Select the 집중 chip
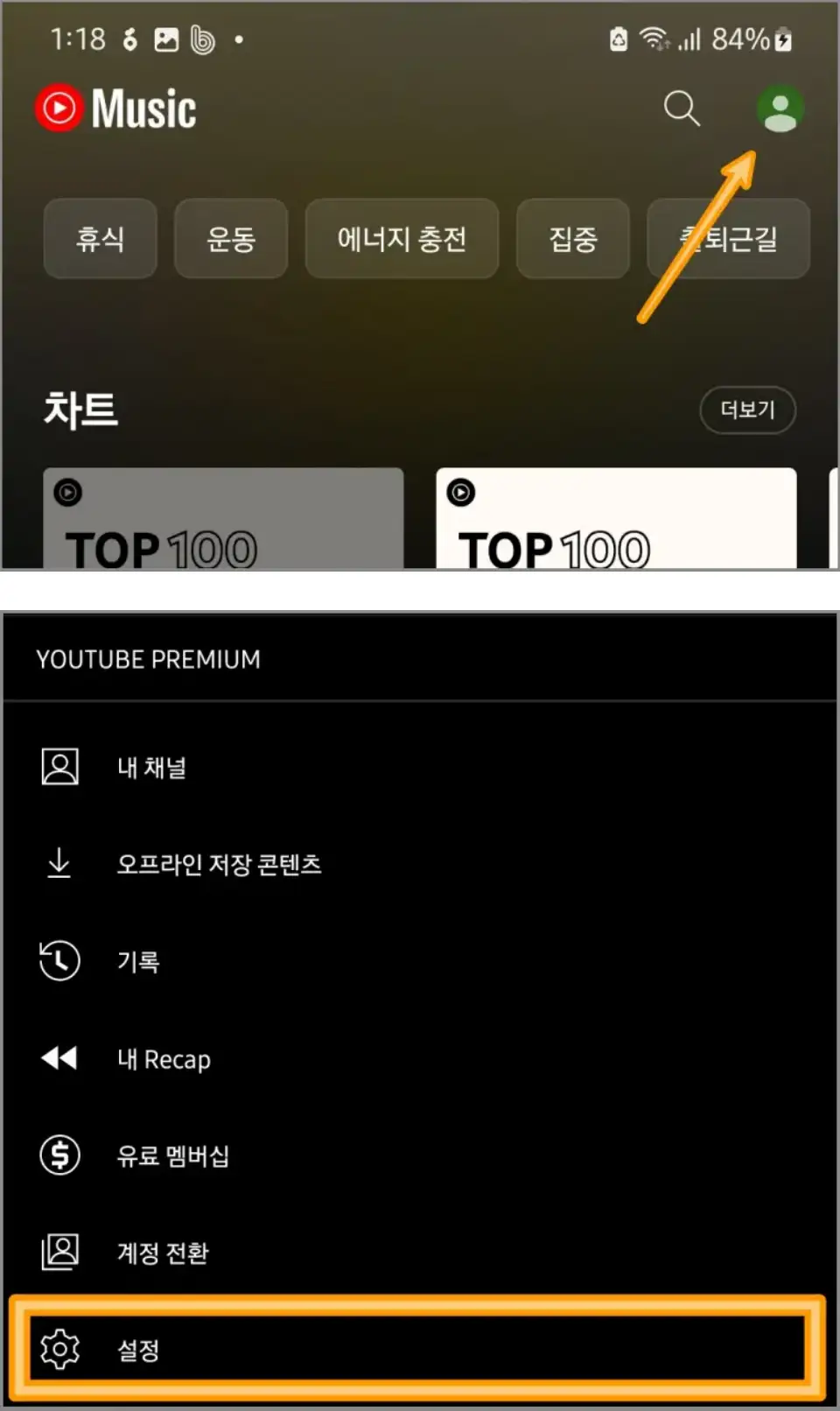Screen dimensions: 840x1411 572,239
